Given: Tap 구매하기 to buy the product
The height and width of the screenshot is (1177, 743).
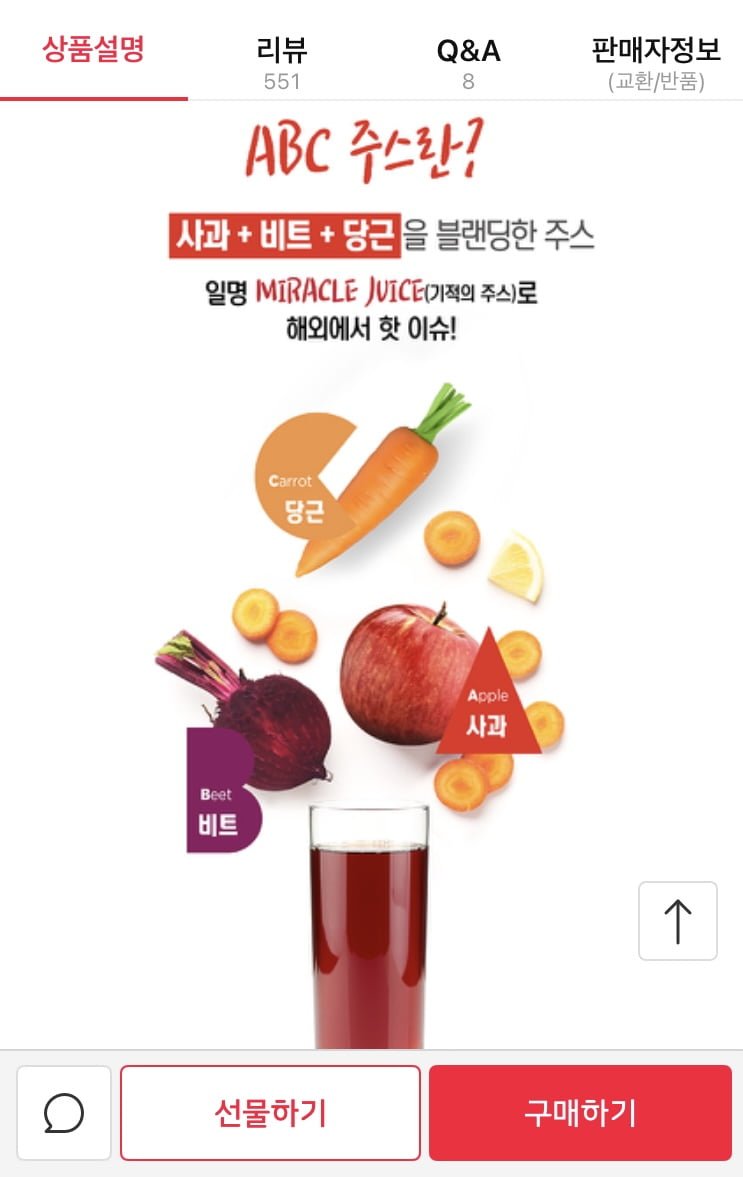Looking at the screenshot, I should 580,1112.
